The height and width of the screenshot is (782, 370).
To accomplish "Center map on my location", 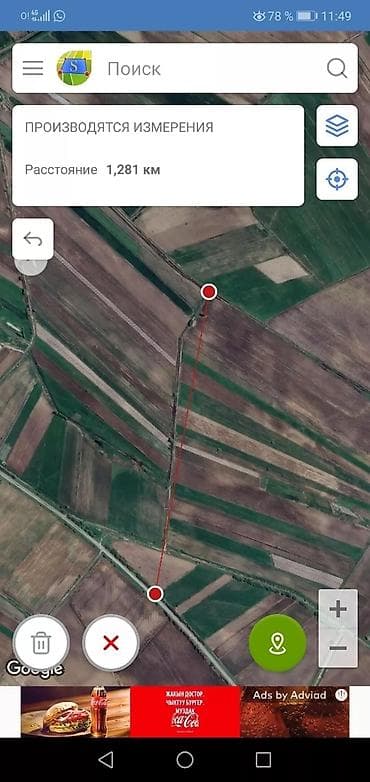I will pyautogui.click(x=337, y=179).
